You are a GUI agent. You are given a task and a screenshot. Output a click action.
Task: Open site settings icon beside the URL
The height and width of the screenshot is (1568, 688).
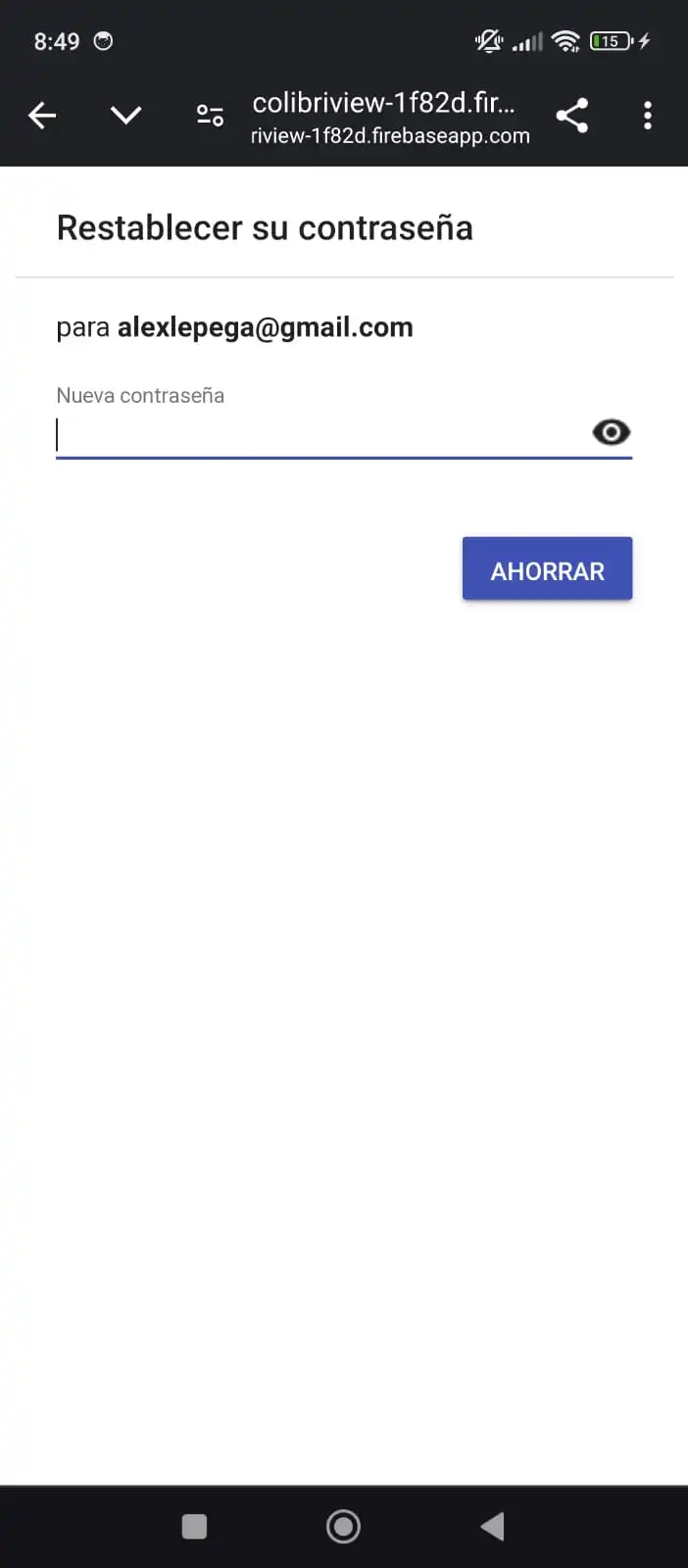click(x=210, y=116)
